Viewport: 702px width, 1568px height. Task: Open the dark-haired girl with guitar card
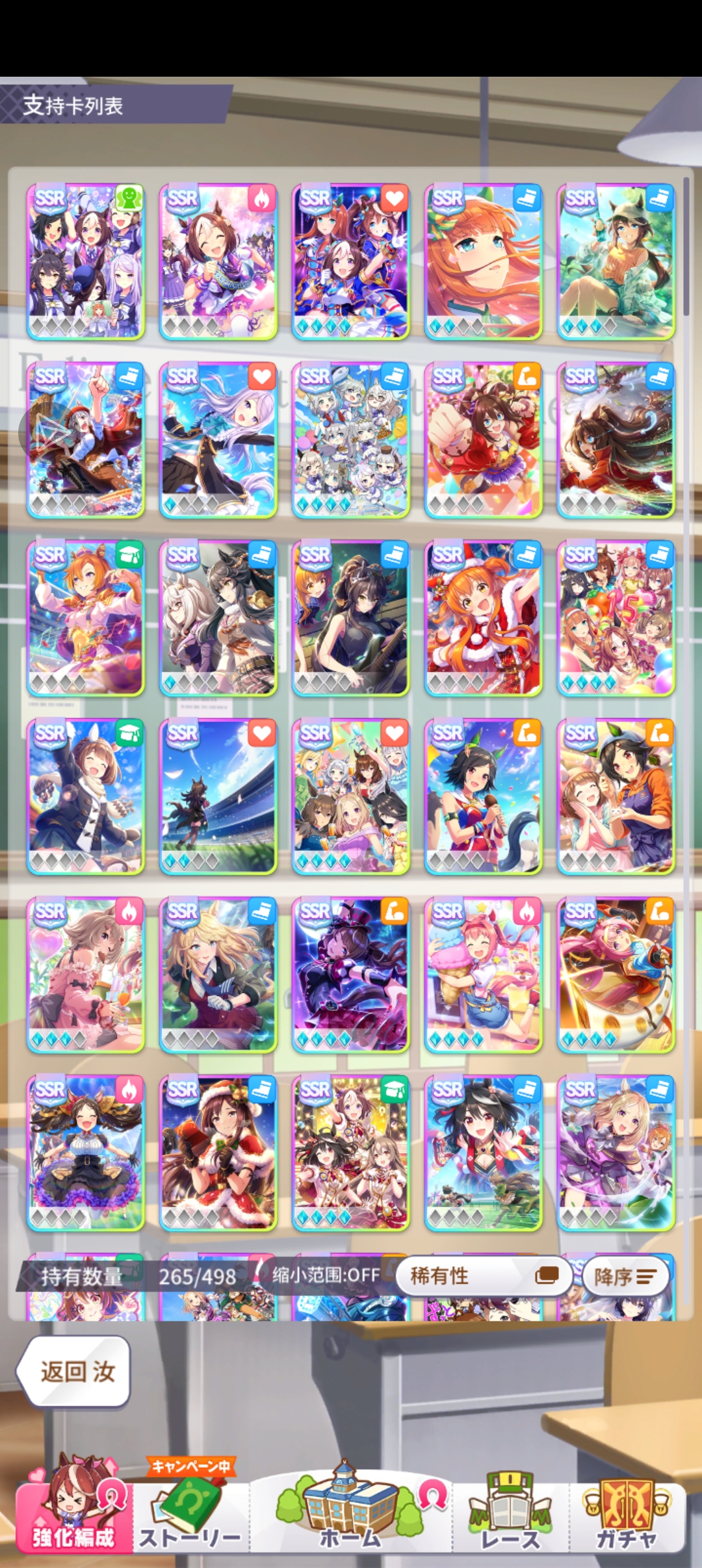pyautogui.click(x=351, y=619)
